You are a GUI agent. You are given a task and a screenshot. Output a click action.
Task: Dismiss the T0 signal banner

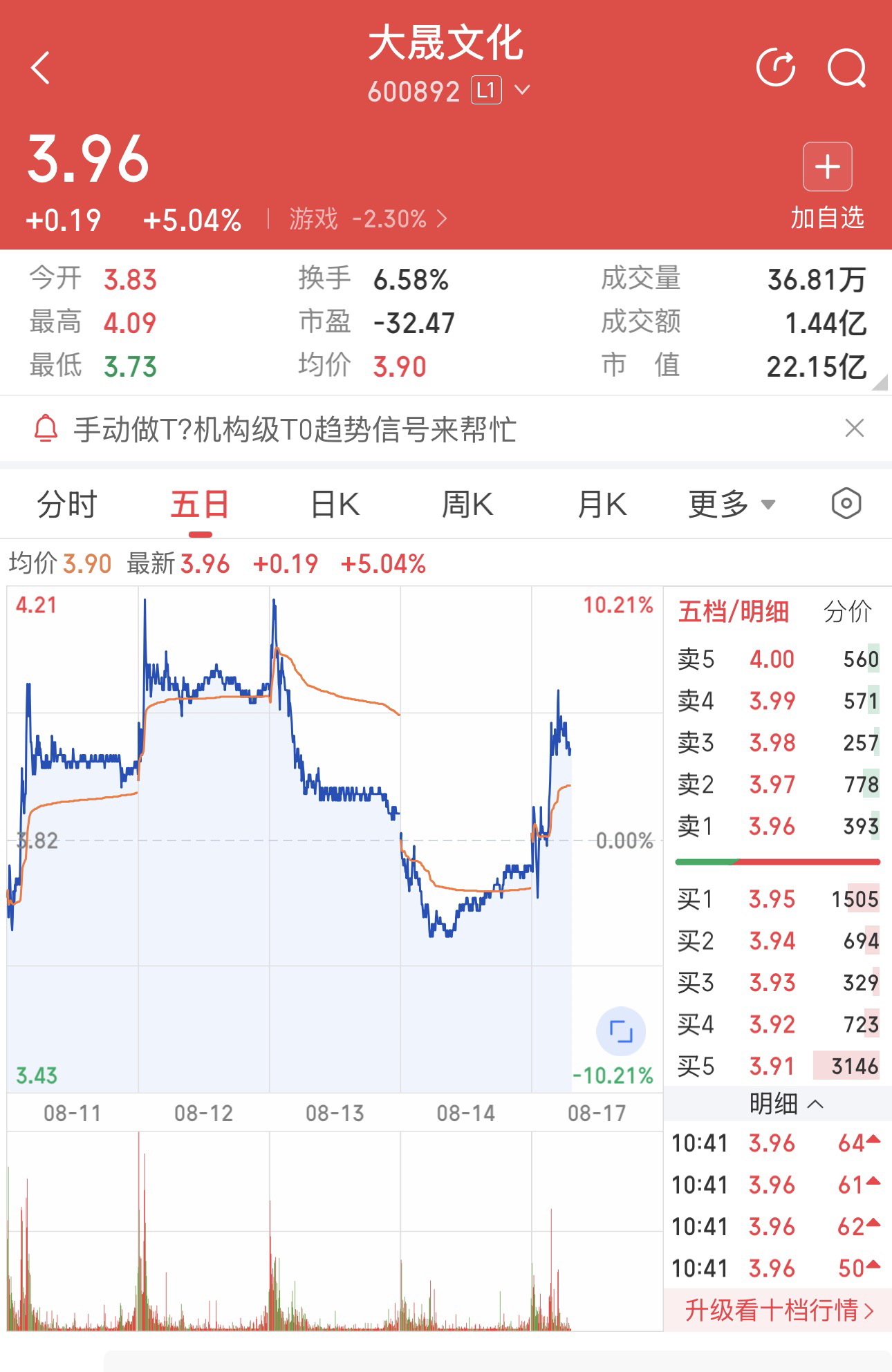[855, 429]
